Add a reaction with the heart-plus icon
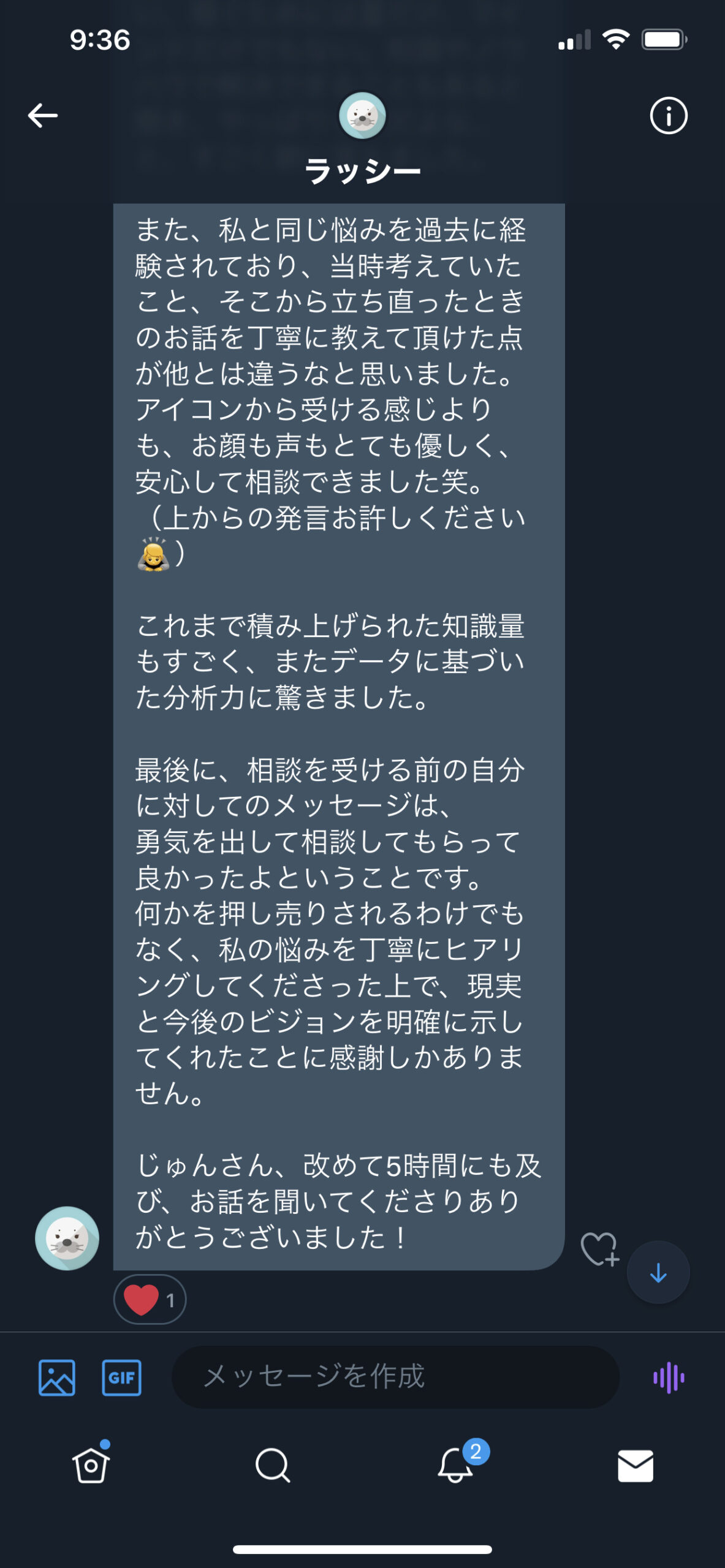 [599, 1249]
